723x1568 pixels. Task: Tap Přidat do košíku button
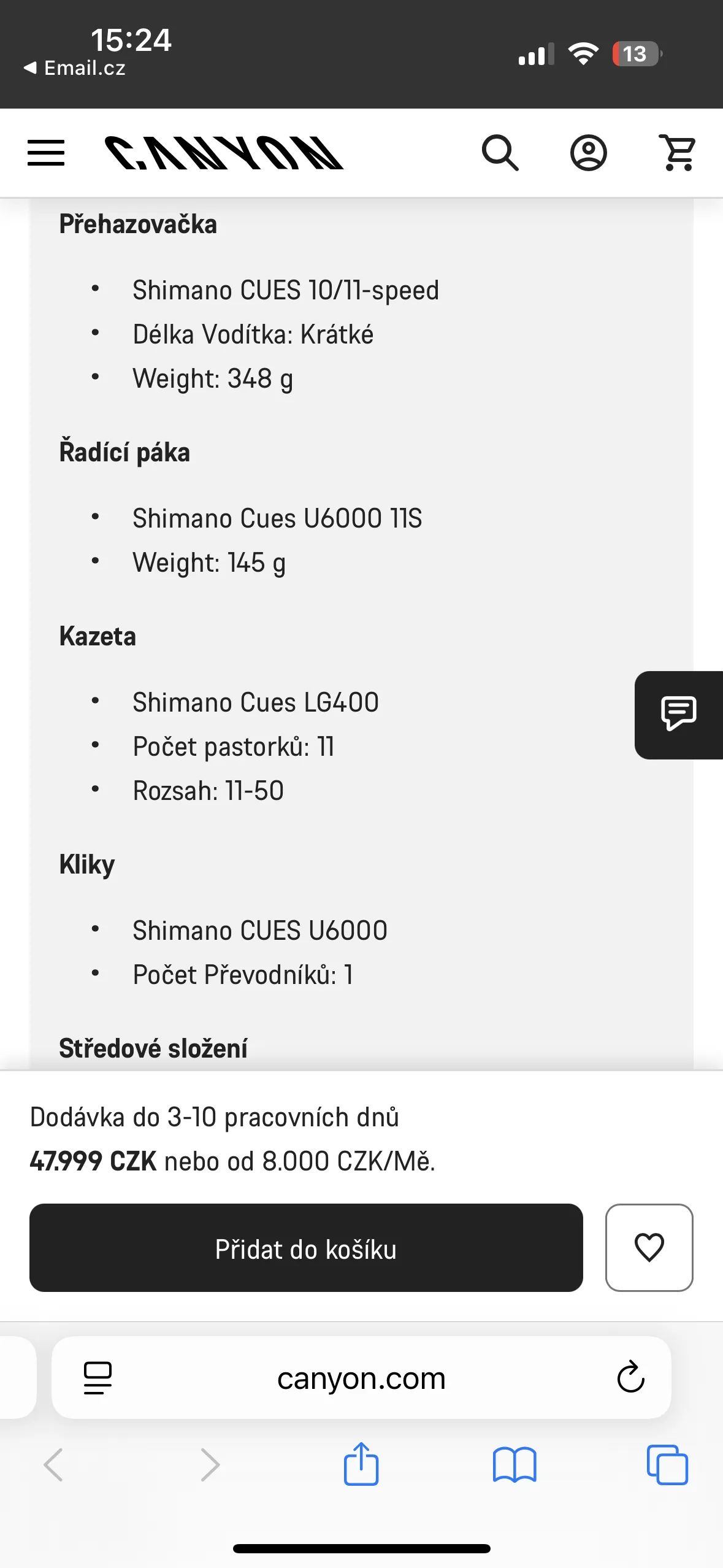[x=305, y=1248]
